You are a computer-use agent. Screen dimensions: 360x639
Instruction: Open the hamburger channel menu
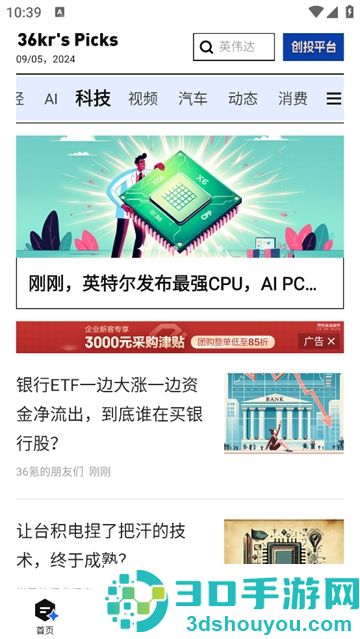[333, 99]
